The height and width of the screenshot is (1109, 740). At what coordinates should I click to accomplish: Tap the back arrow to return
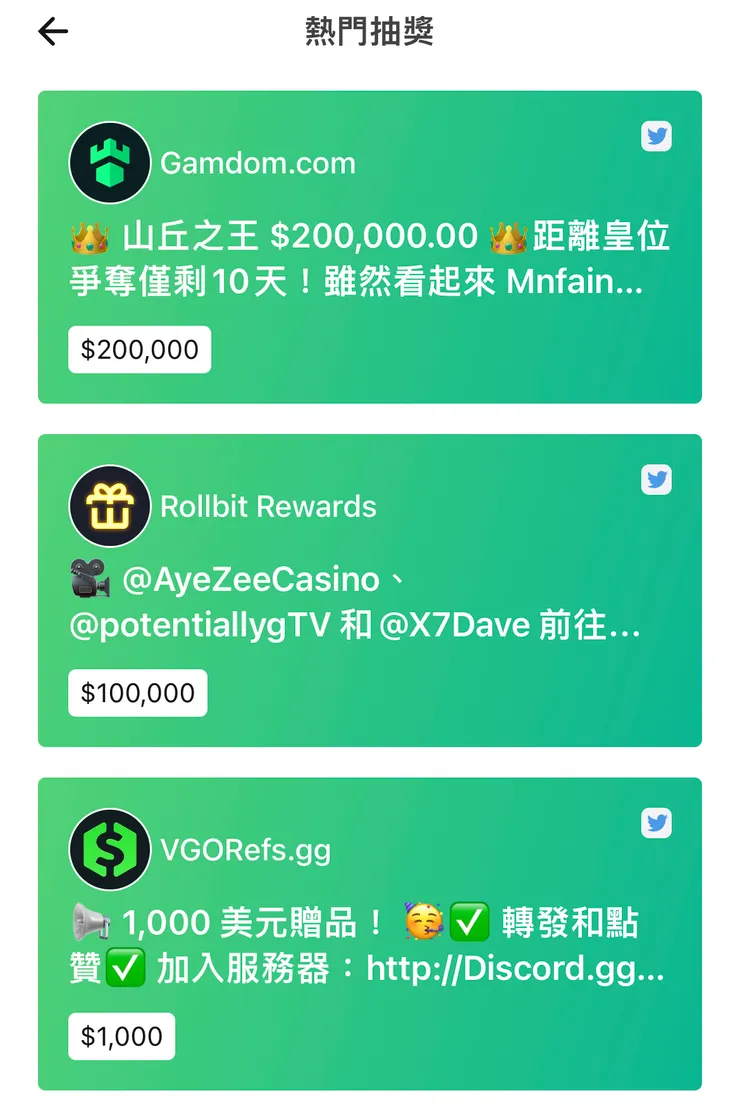pos(51,31)
